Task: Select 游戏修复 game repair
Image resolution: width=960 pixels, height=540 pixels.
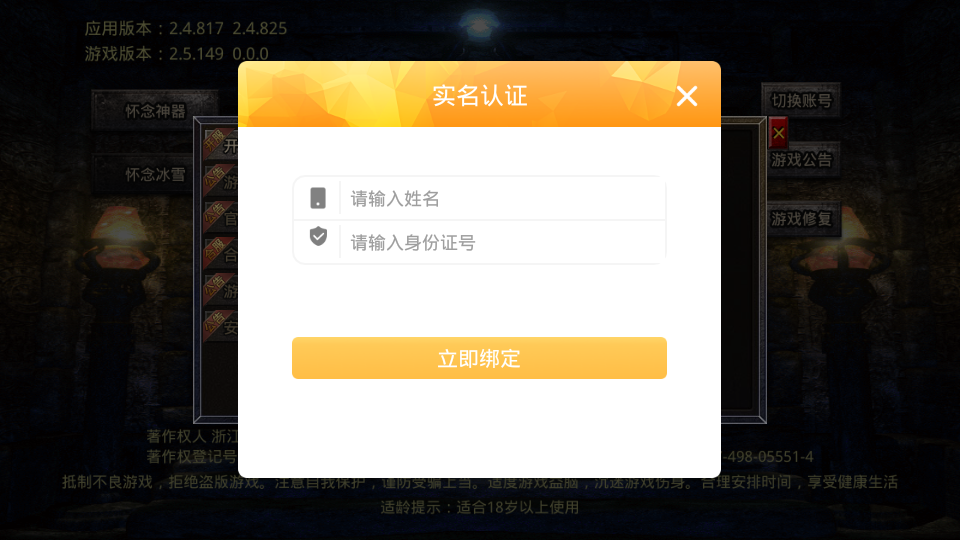Action: tap(801, 218)
